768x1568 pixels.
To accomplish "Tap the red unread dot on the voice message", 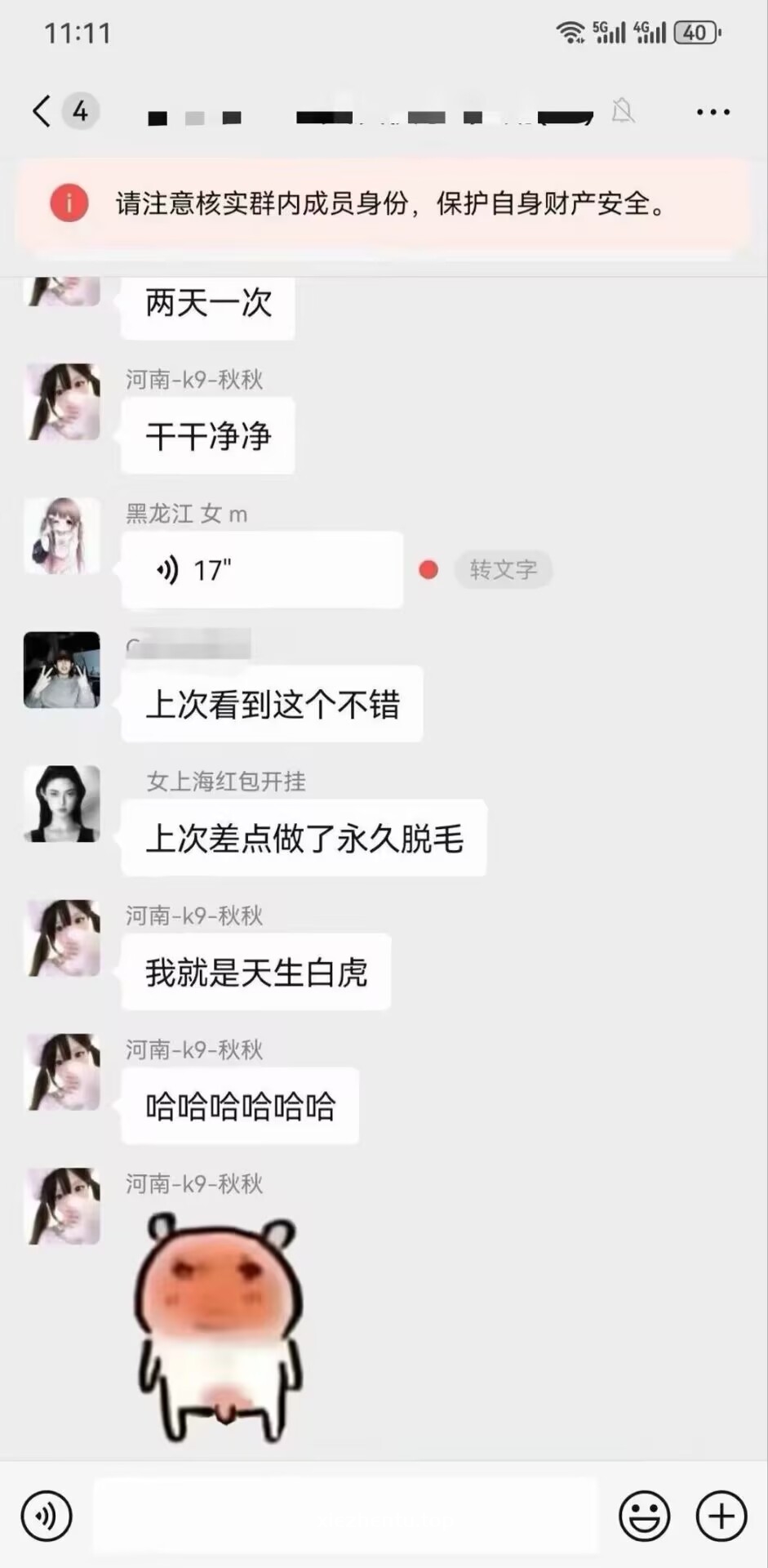I will pyautogui.click(x=428, y=569).
